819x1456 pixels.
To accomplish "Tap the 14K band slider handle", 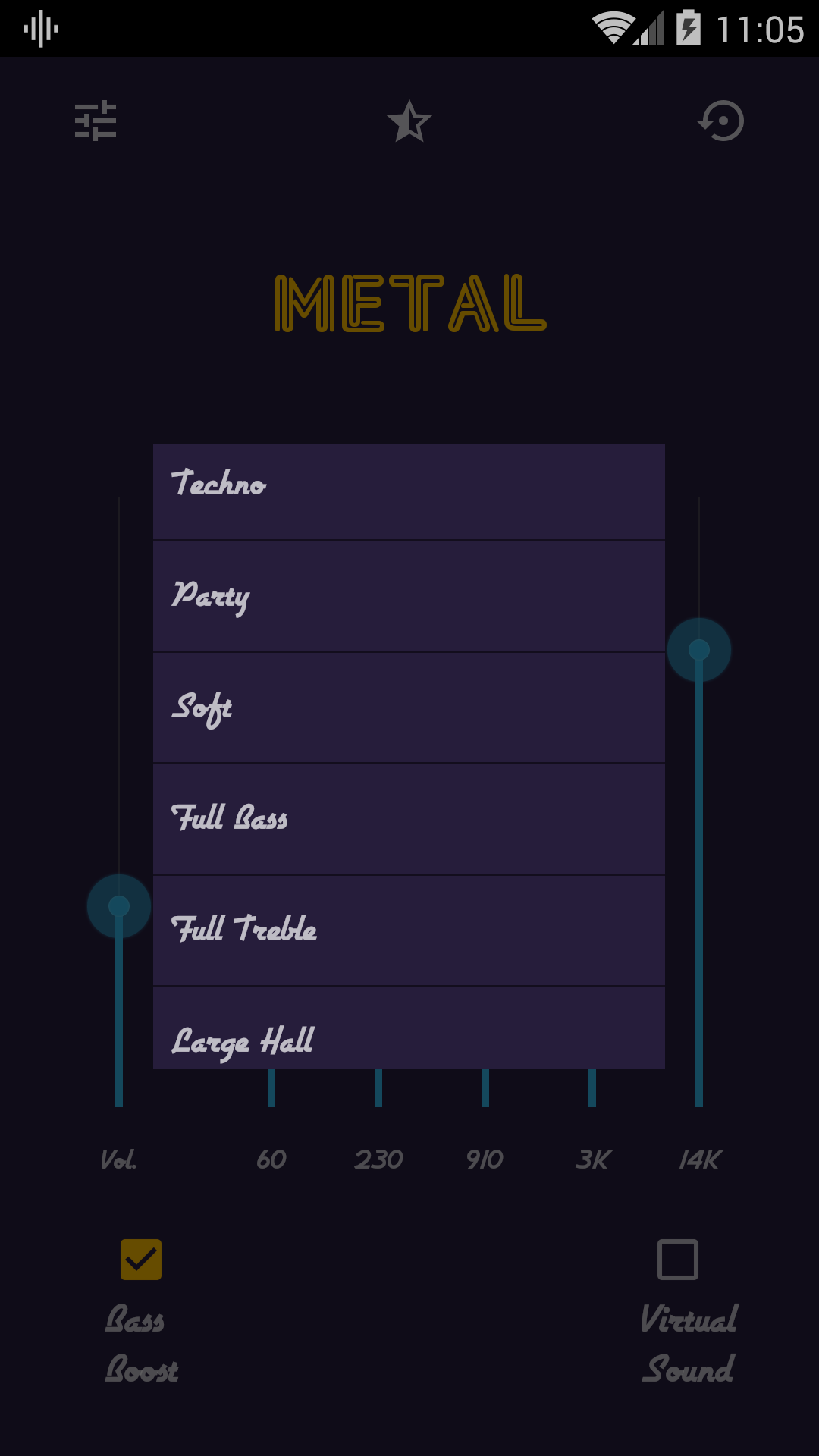I will coord(699,650).
